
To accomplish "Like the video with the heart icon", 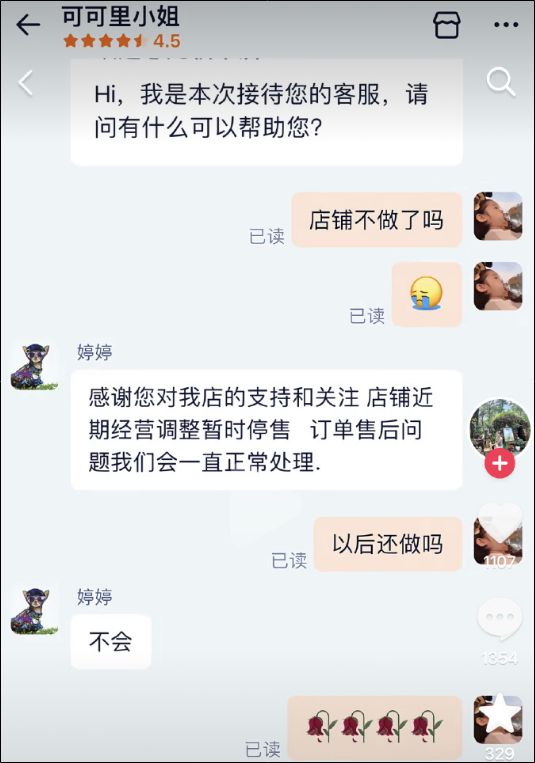I will 500,525.
